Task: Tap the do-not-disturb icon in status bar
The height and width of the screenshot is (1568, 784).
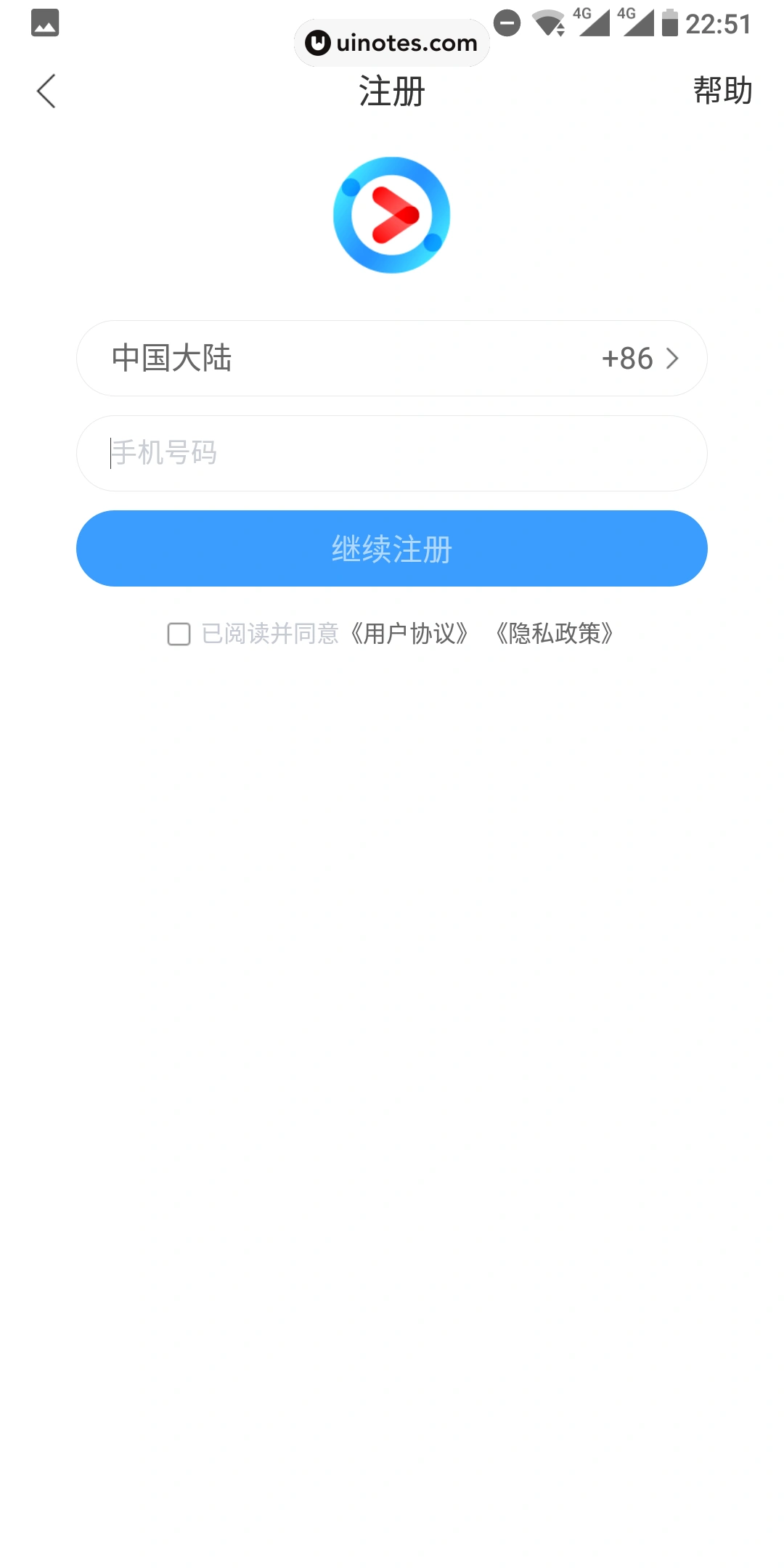Action: [507, 22]
